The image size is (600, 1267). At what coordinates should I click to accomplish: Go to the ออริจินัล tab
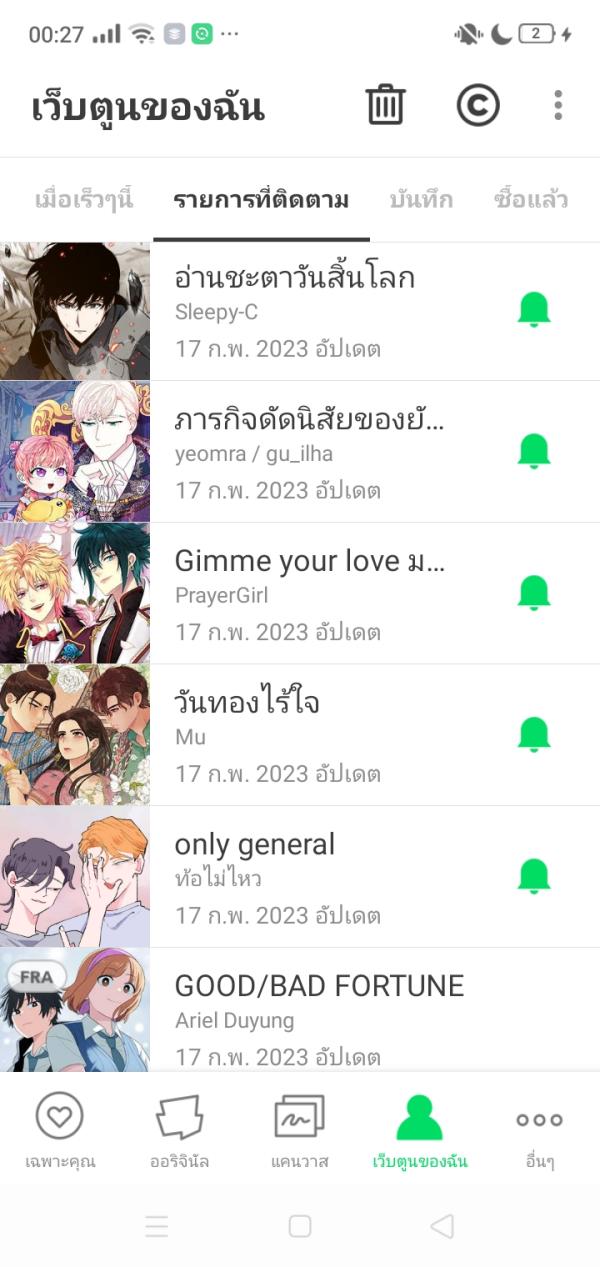180,1131
